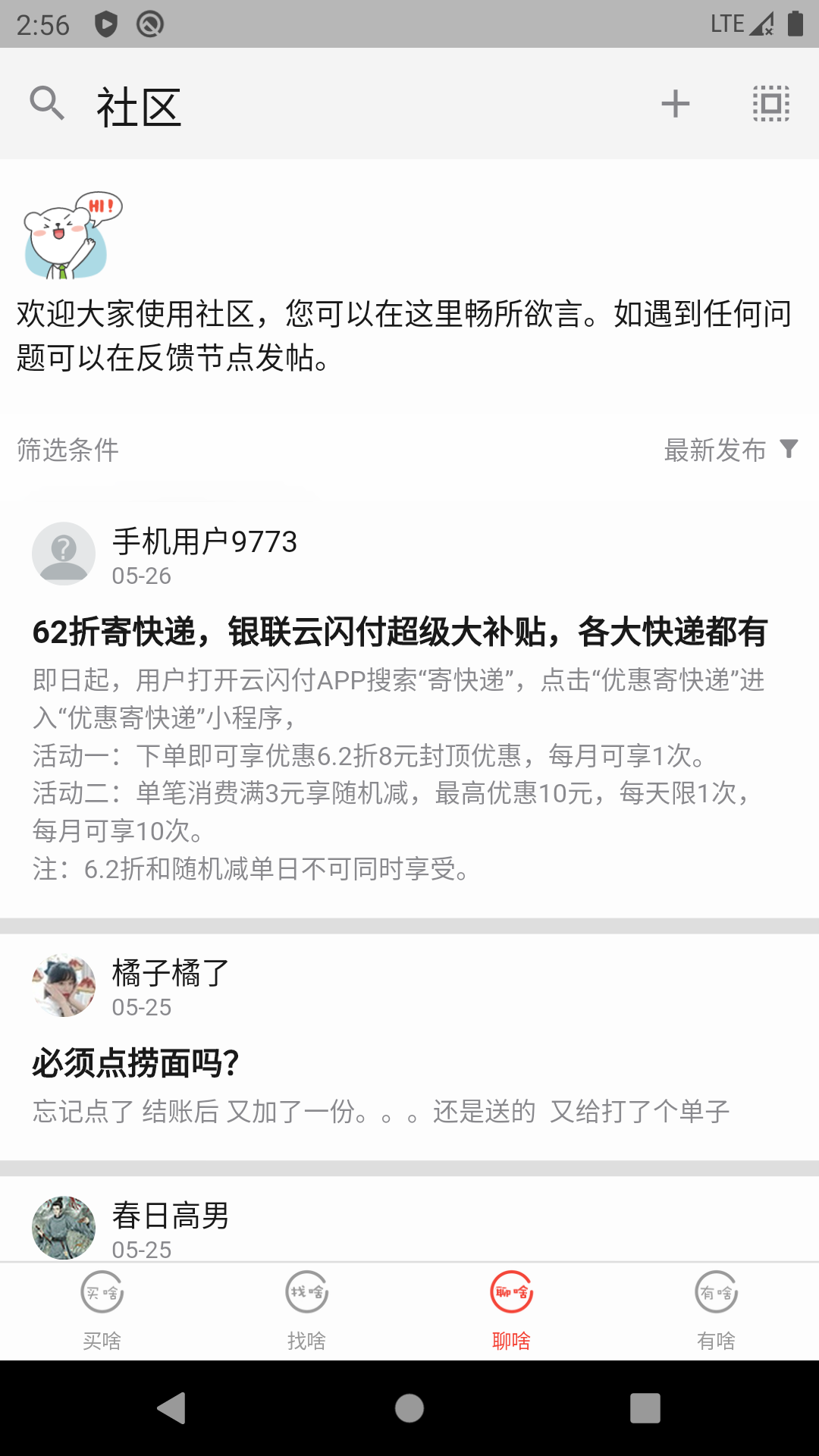Select the 有啥 tab icon
This screenshot has height=1456, width=819.
point(717,1291)
